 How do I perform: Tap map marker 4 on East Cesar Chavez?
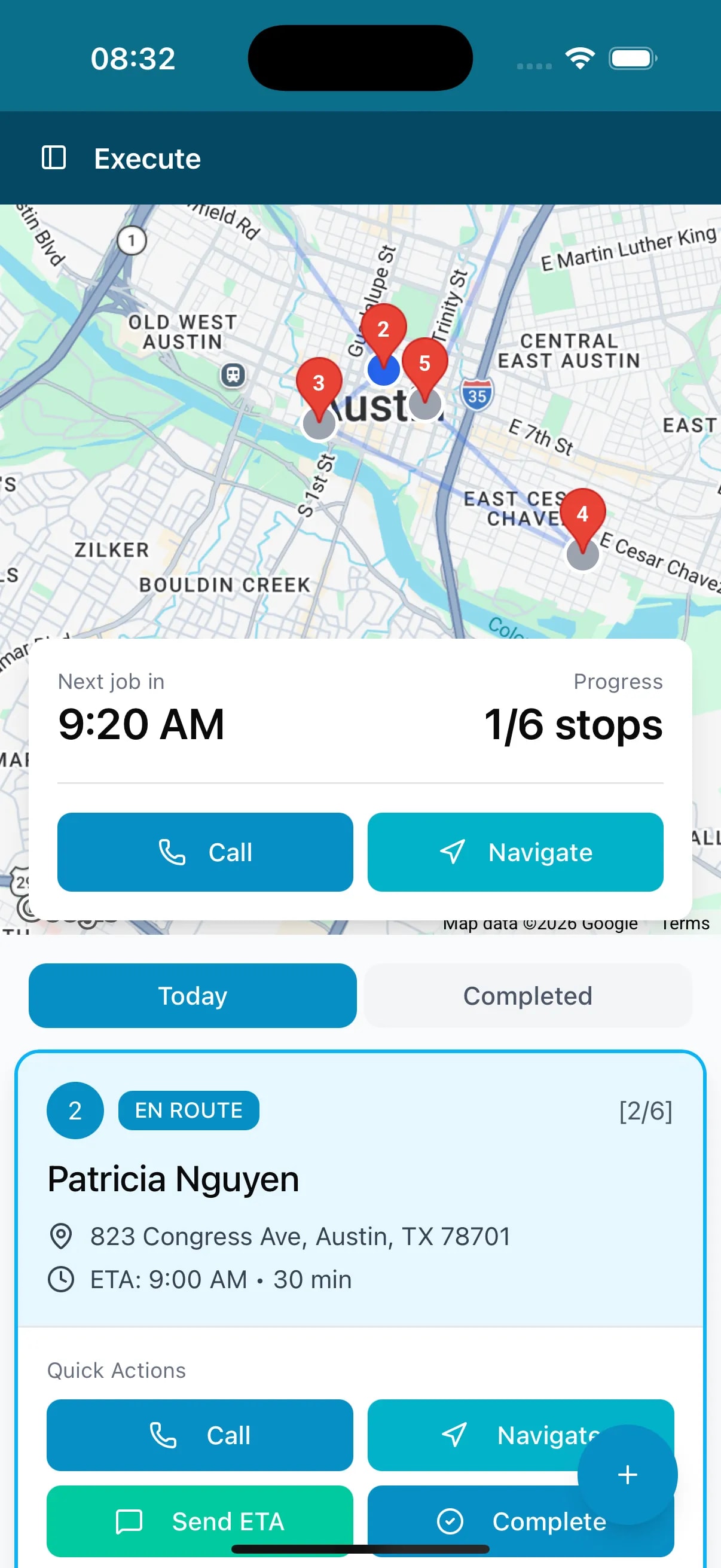click(582, 515)
